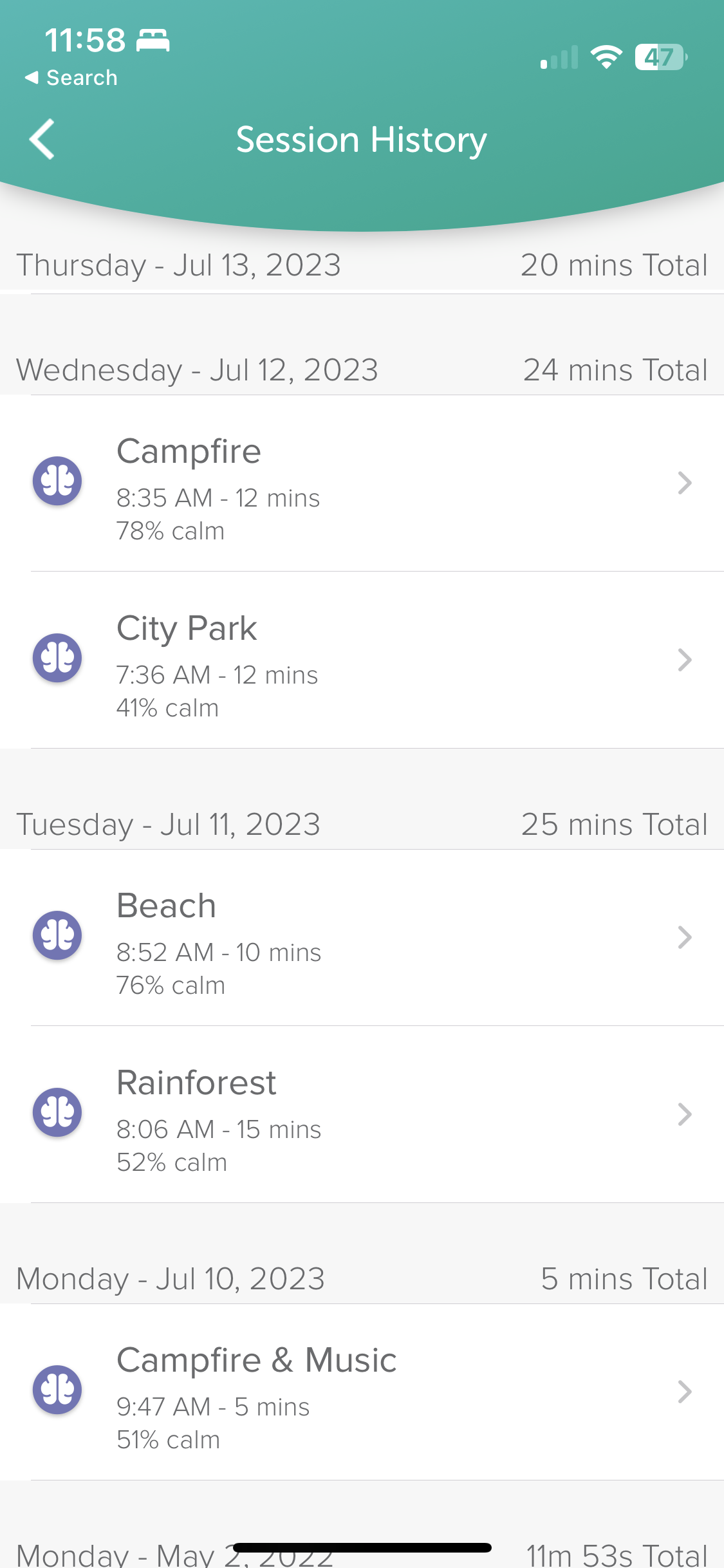Go back from Session History
724x1568 pixels.
(42, 139)
